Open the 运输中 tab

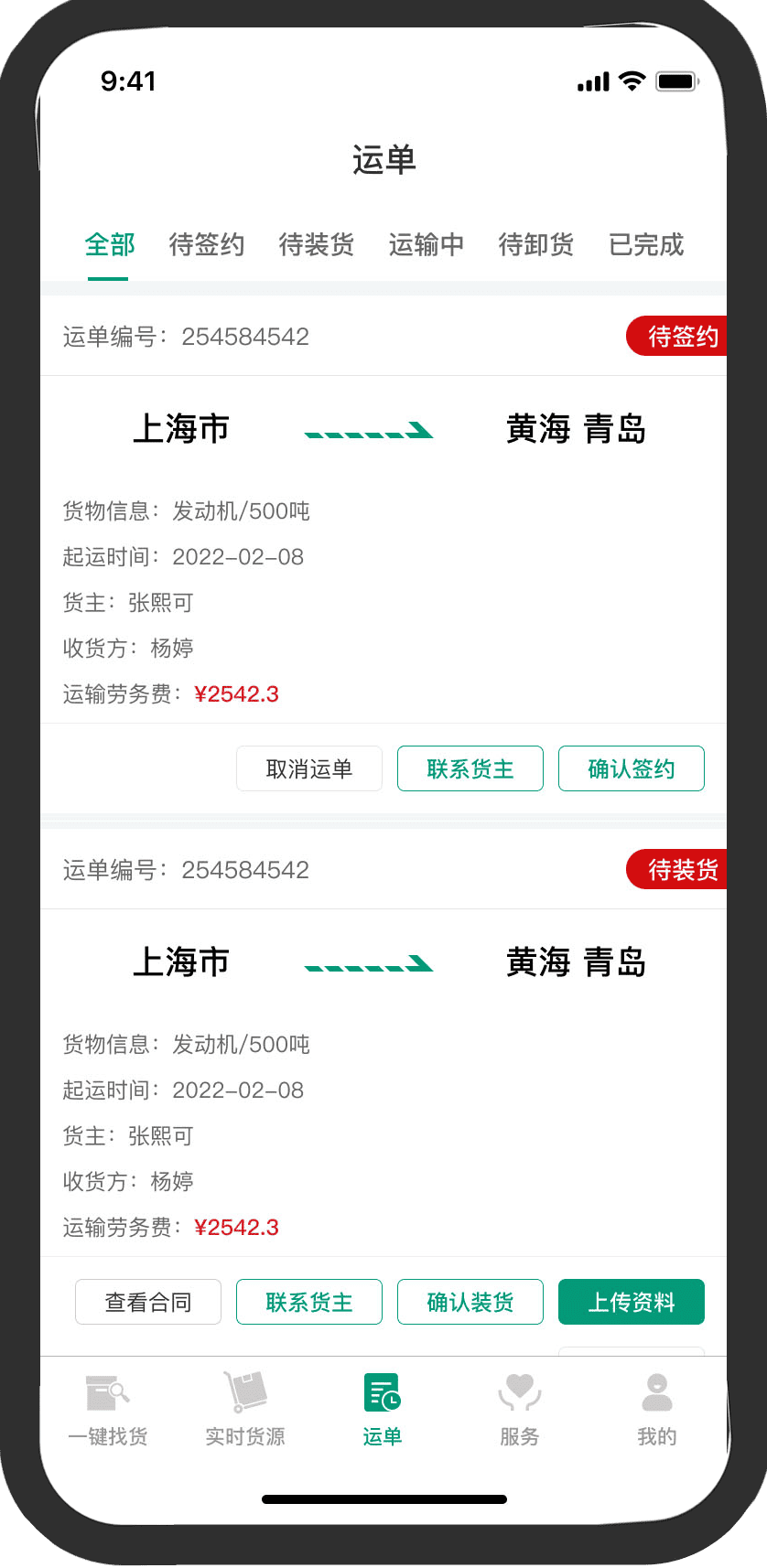427,245
